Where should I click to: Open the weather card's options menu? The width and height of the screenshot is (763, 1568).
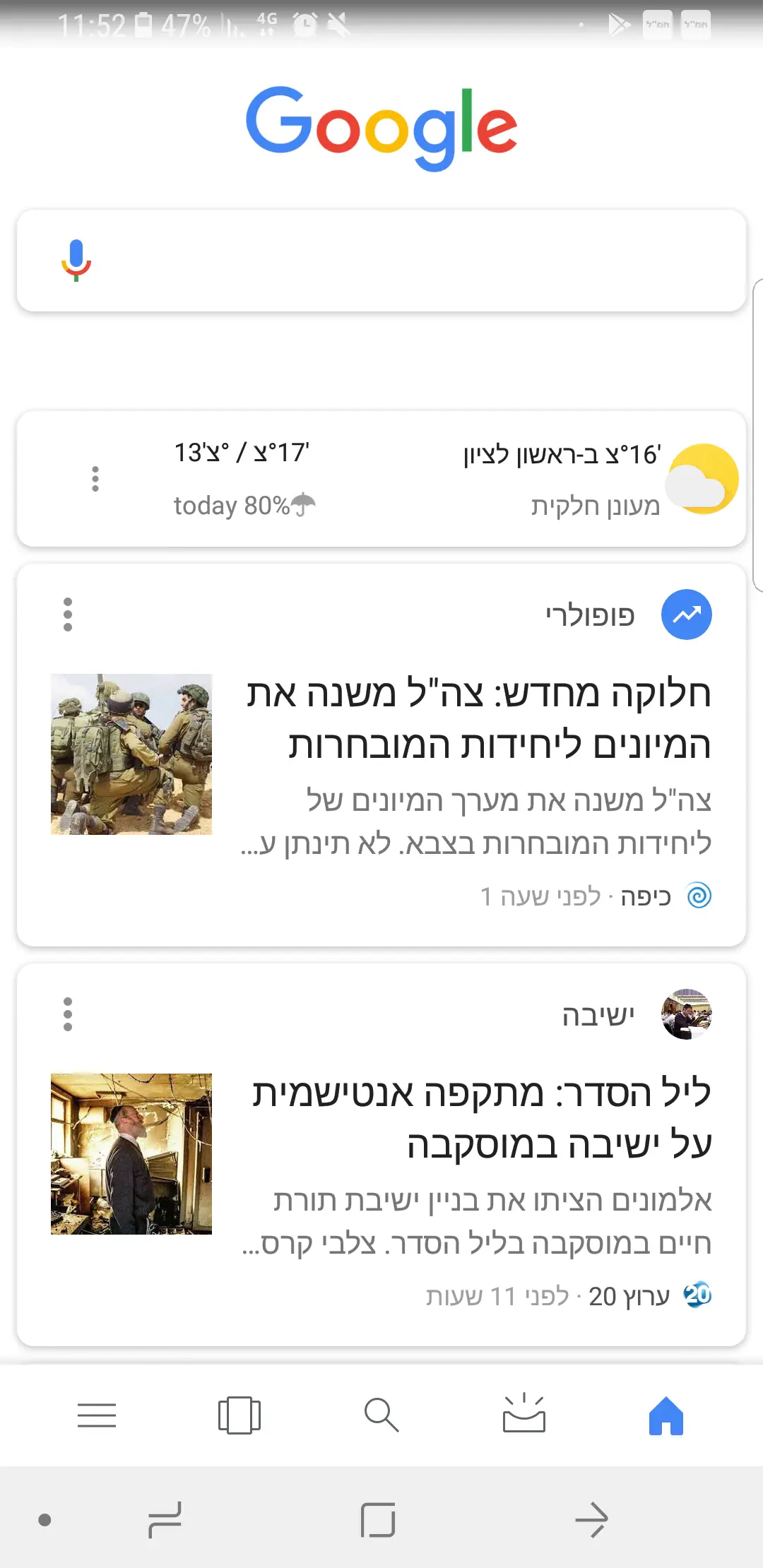[x=95, y=478]
